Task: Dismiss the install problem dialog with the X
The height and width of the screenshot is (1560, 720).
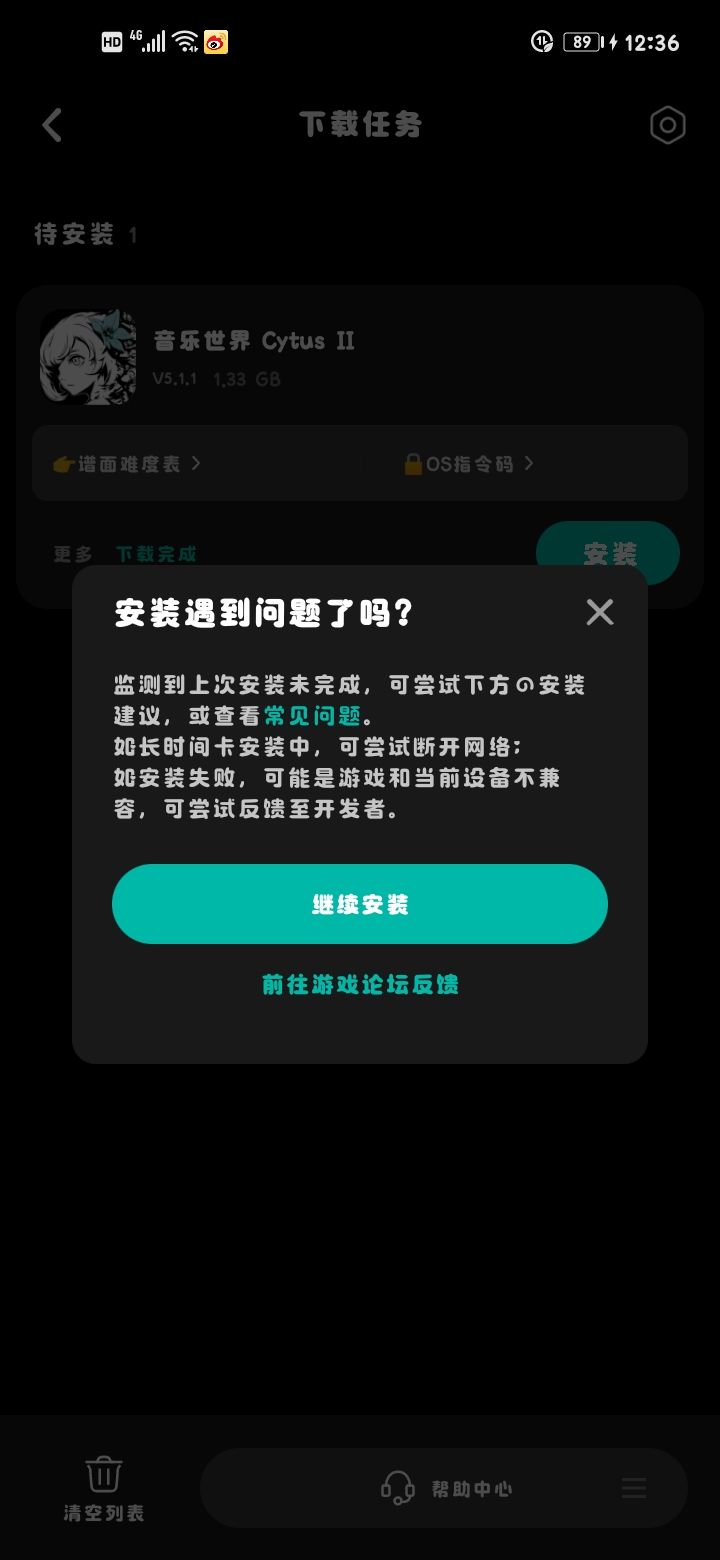Action: pos(599,612)
